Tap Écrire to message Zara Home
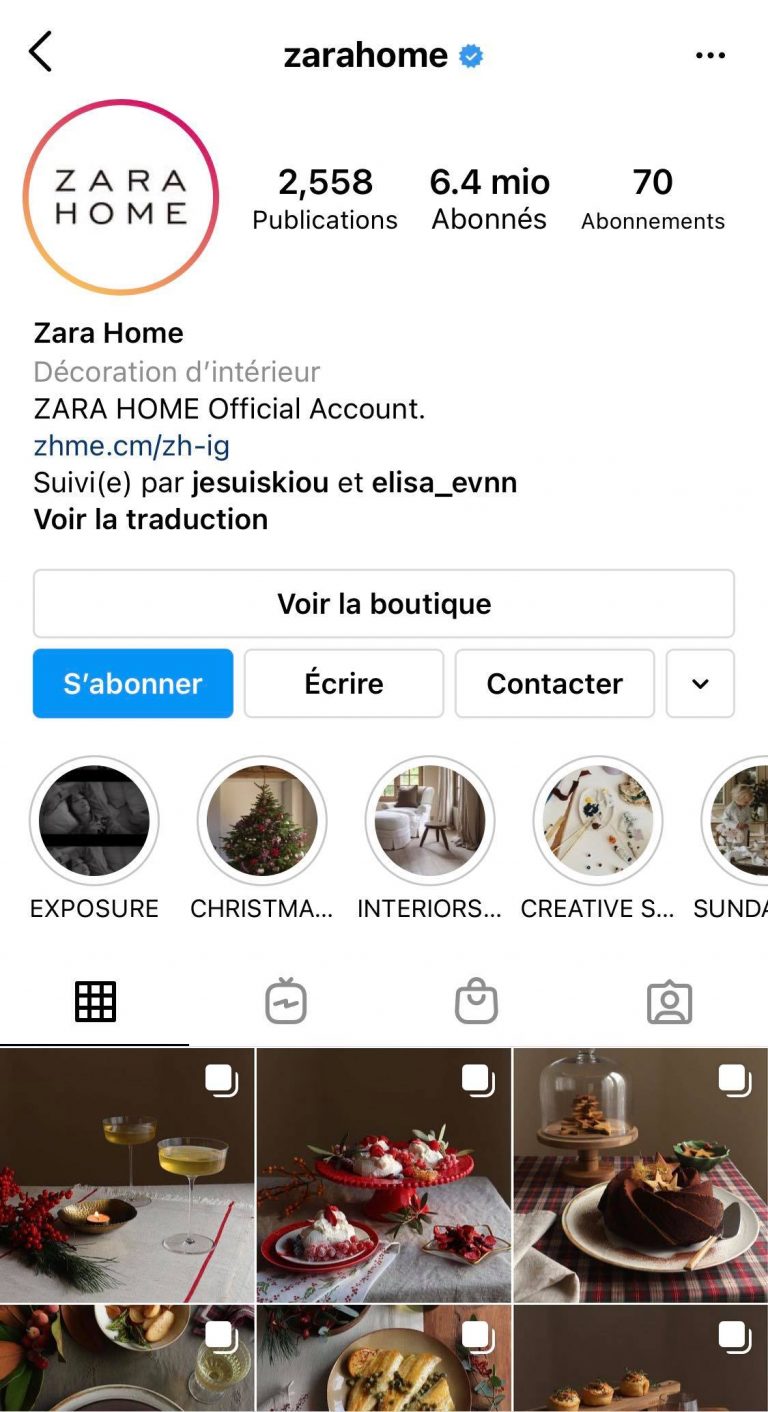768x1412 pixels. point(344,684)
